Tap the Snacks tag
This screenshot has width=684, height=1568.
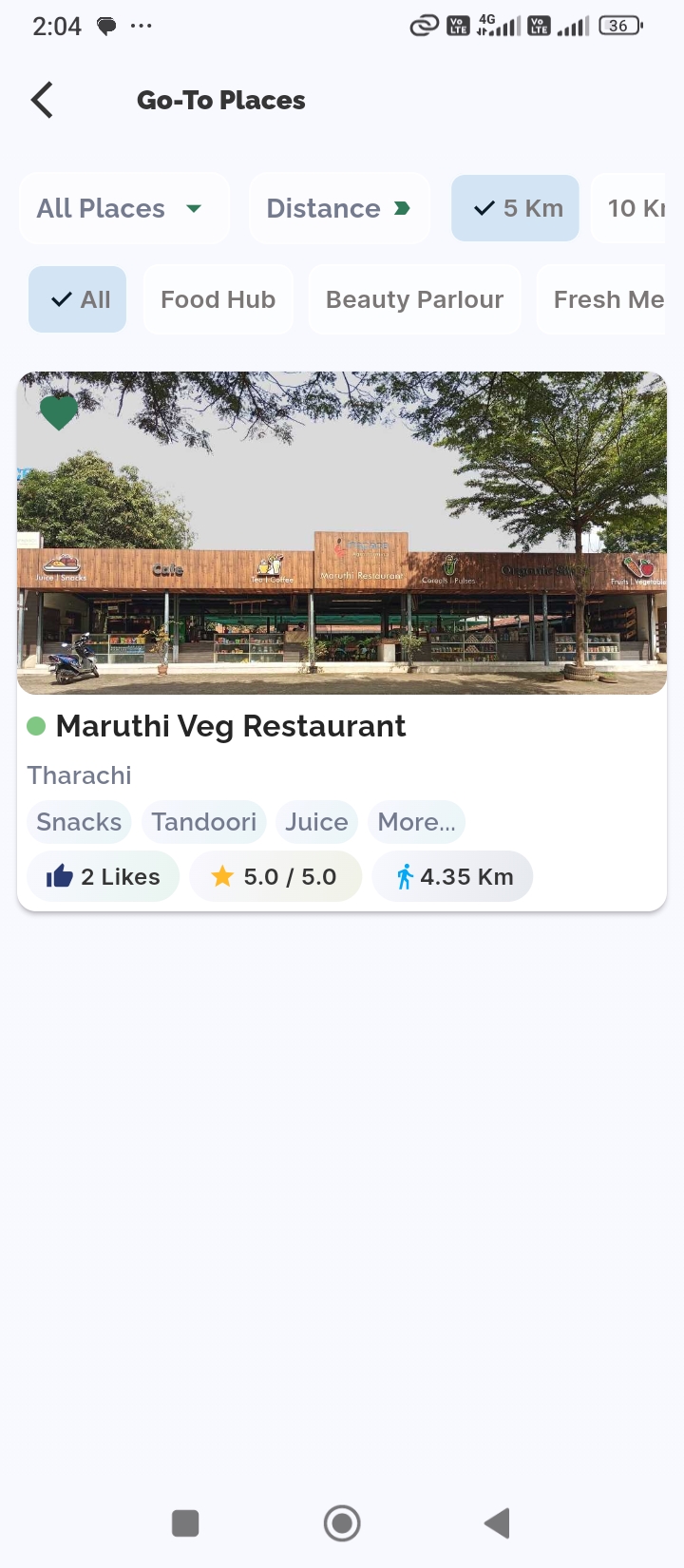pos(79,822)
